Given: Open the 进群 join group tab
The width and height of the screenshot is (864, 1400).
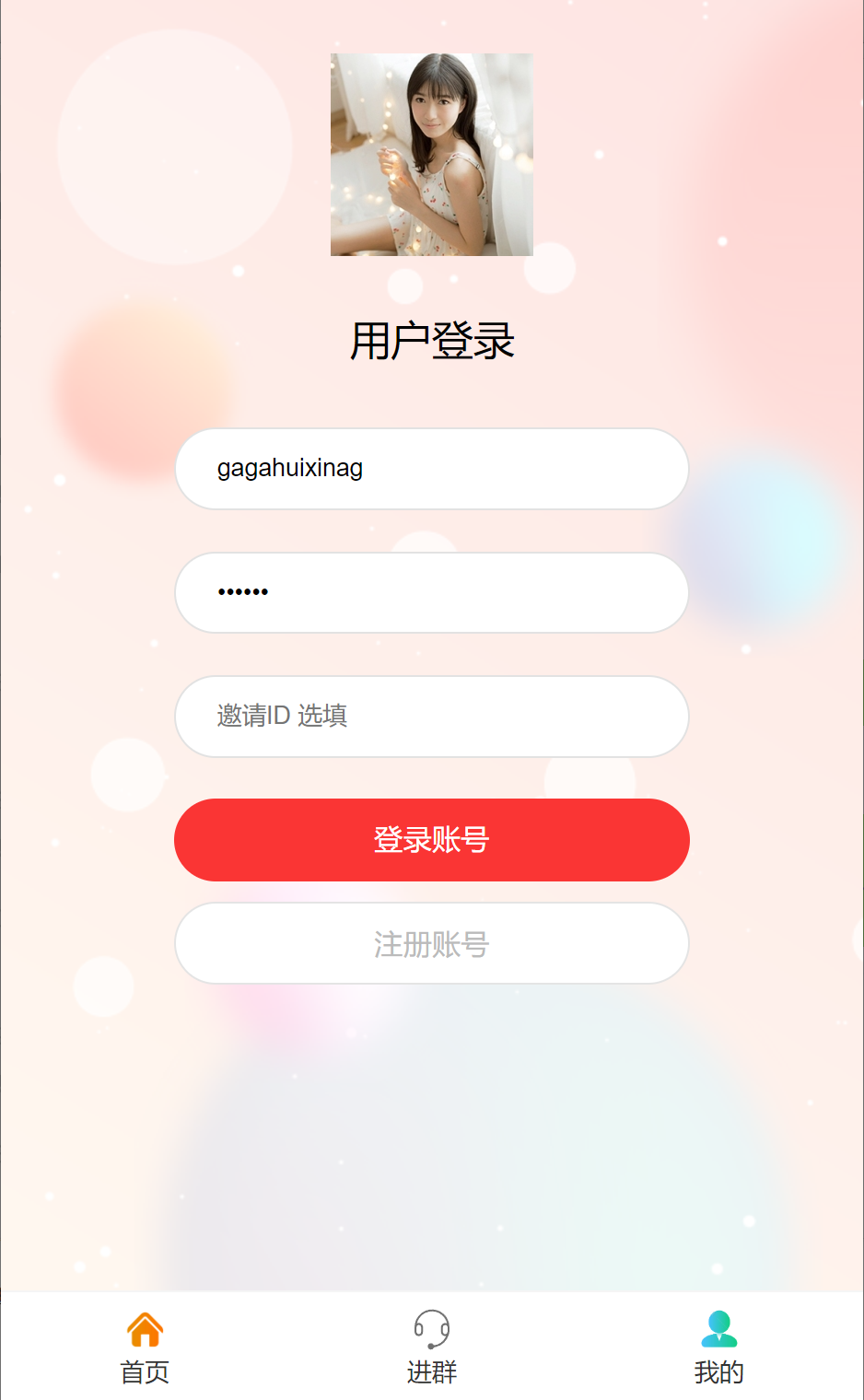Looking at the screenshot, I should tap(432, 1348).
